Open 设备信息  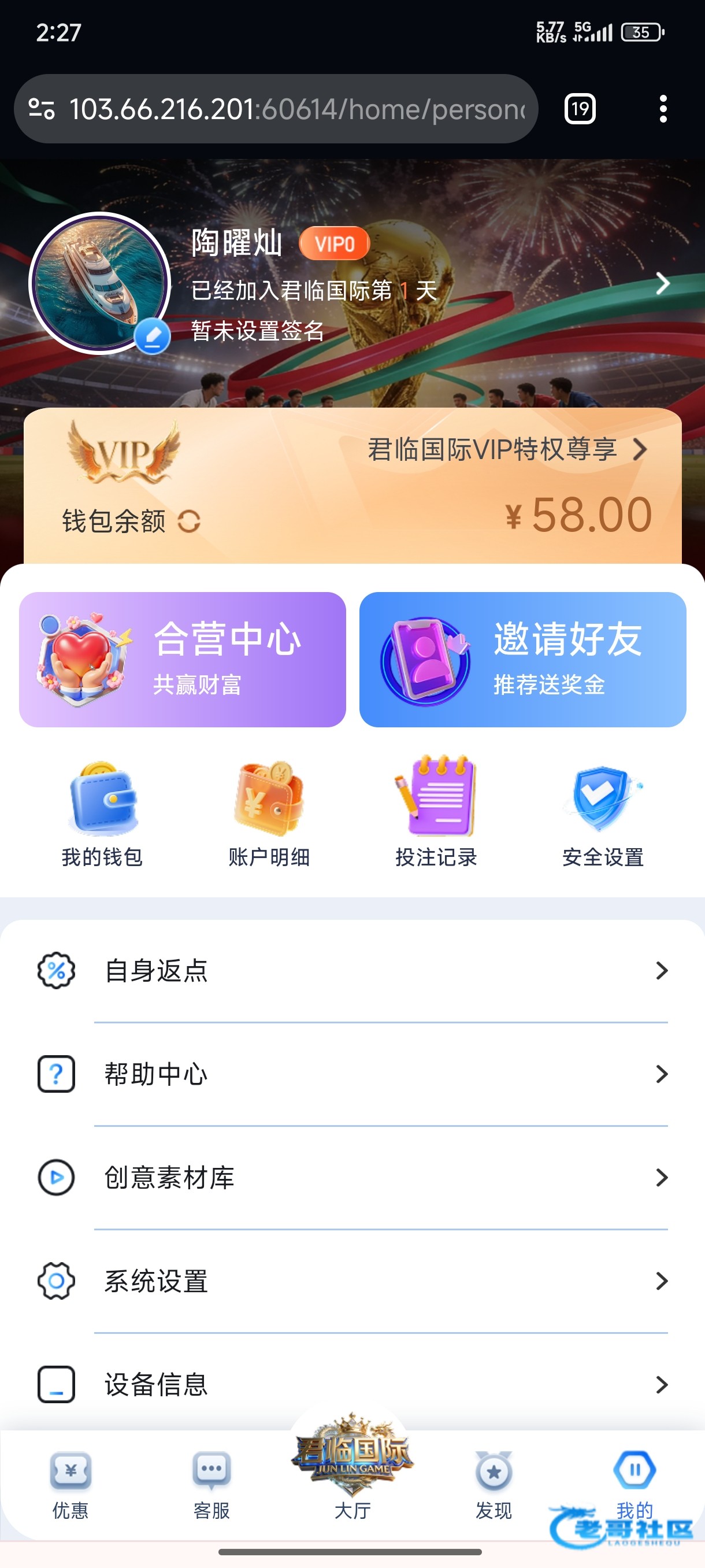(x=353, y=1384)
